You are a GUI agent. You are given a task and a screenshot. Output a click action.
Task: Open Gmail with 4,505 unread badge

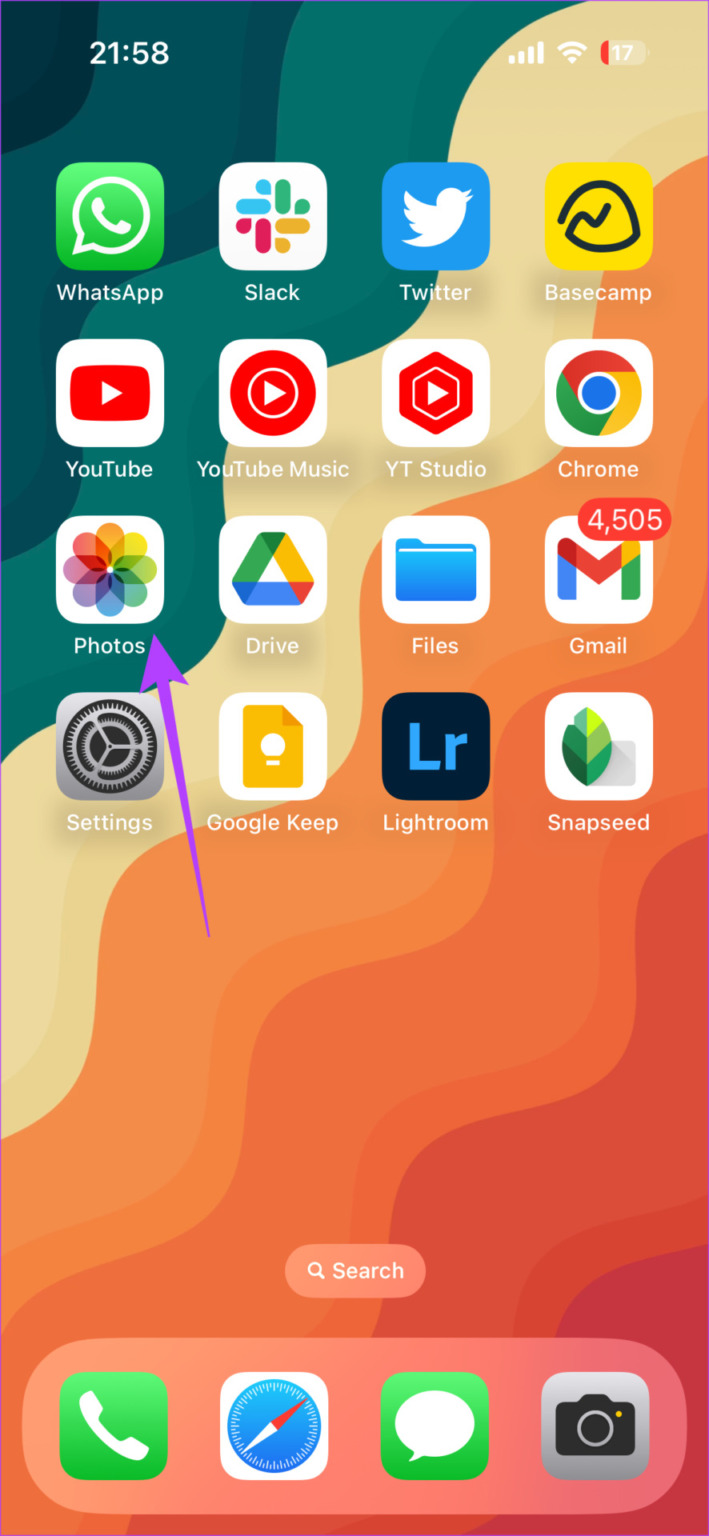click(x=598, y=570)
